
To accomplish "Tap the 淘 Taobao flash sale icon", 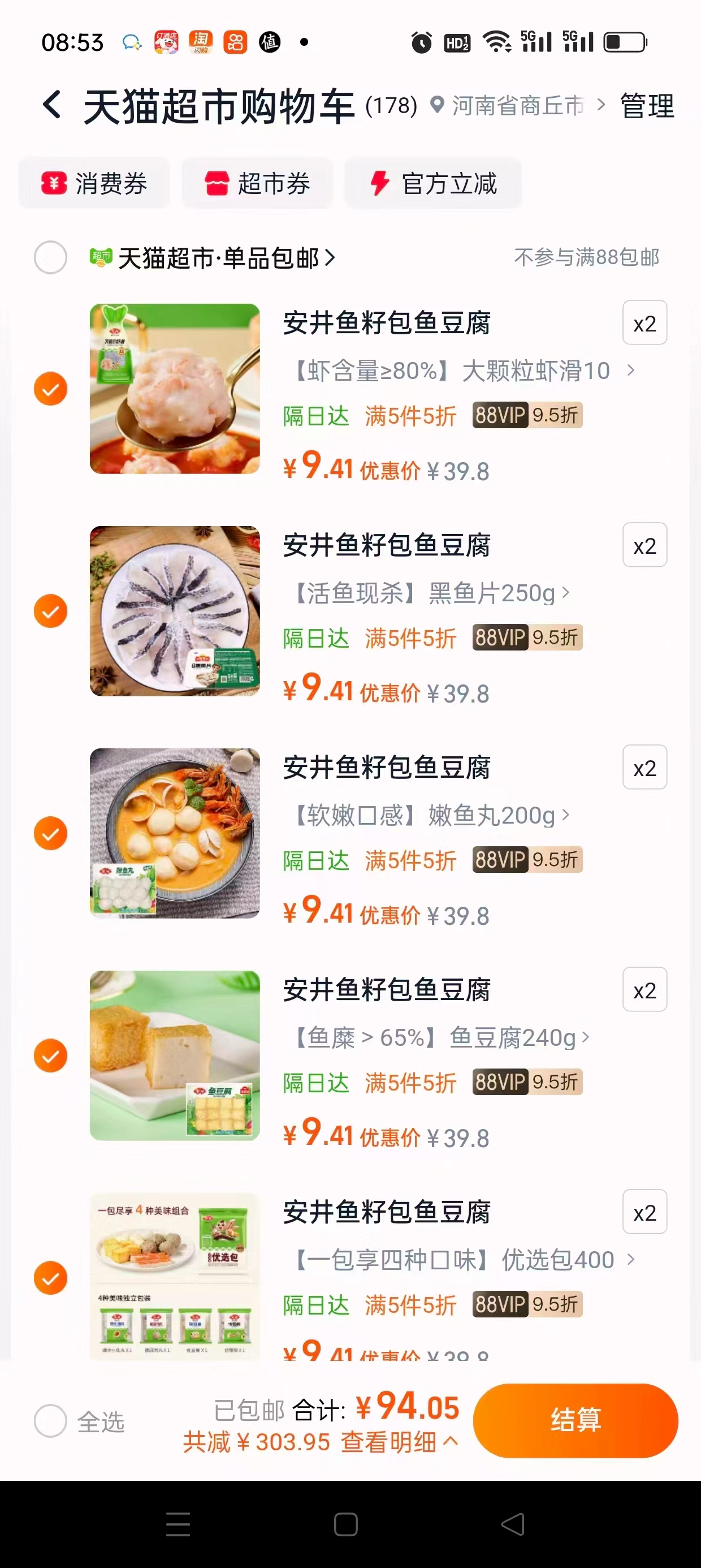I will tap(200, 41).
